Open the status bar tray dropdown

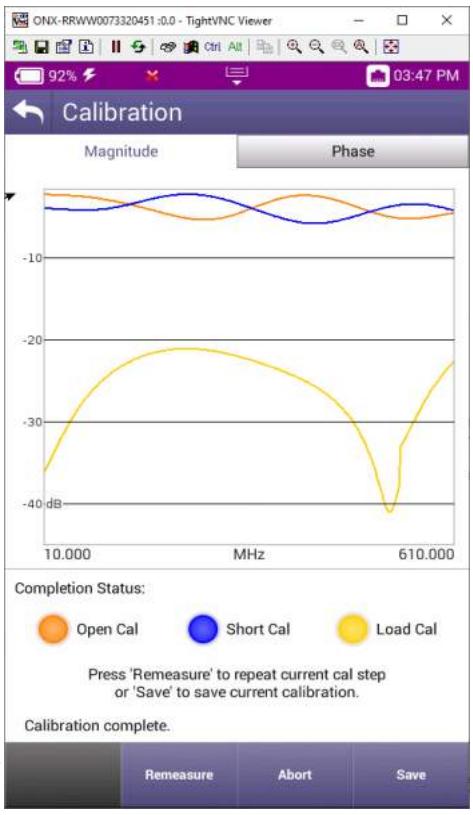[x=236, y=76]
